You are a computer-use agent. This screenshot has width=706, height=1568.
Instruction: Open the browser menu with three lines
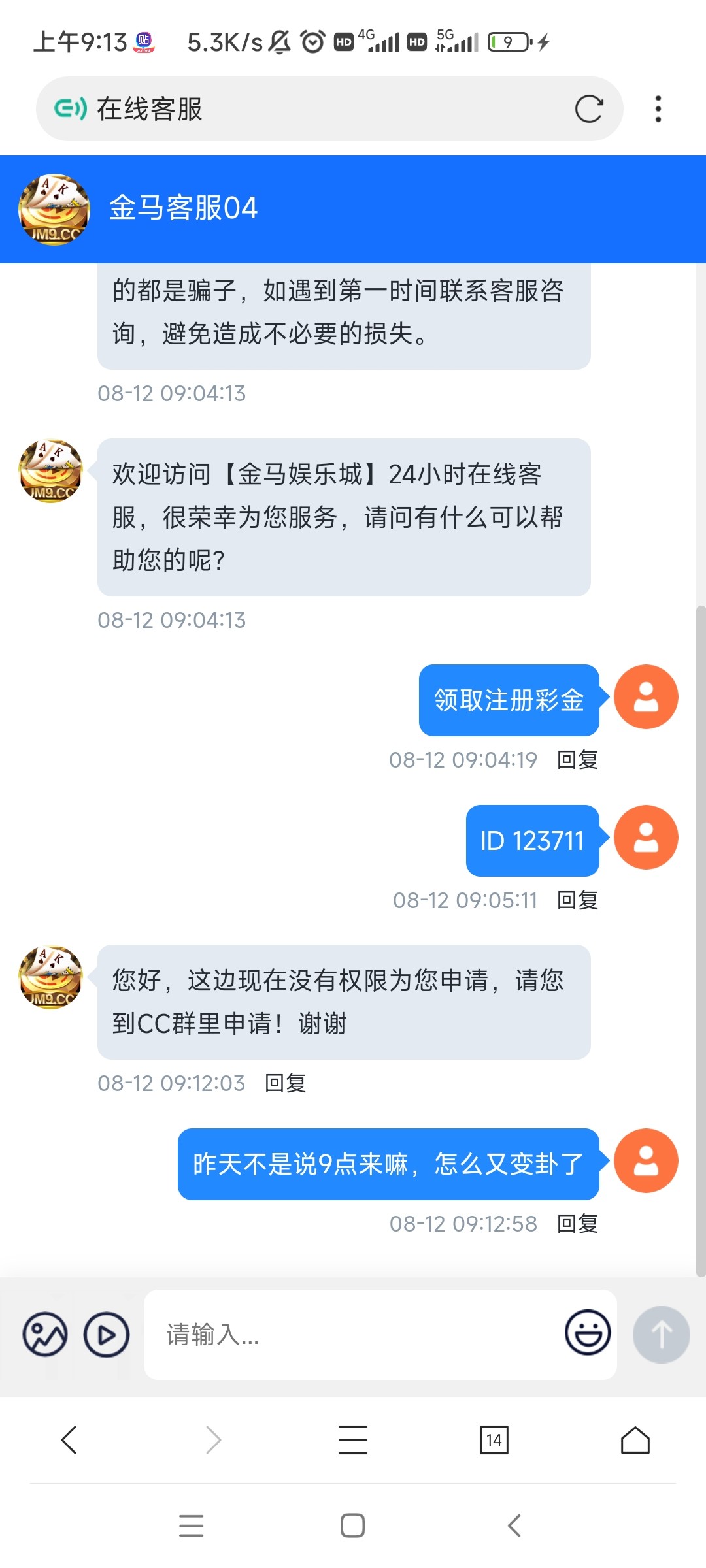pyautogui.click(x=353, y=1440)
